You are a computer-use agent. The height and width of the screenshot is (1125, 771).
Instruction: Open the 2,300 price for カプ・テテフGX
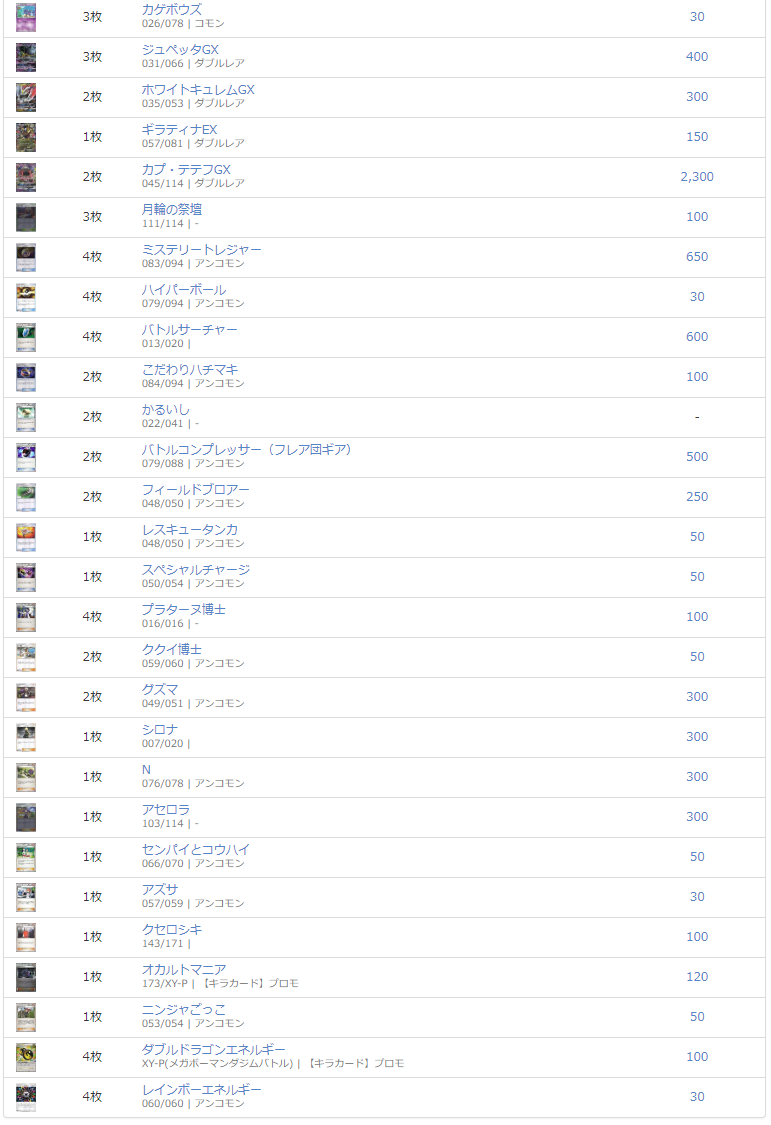click(697, 177)
